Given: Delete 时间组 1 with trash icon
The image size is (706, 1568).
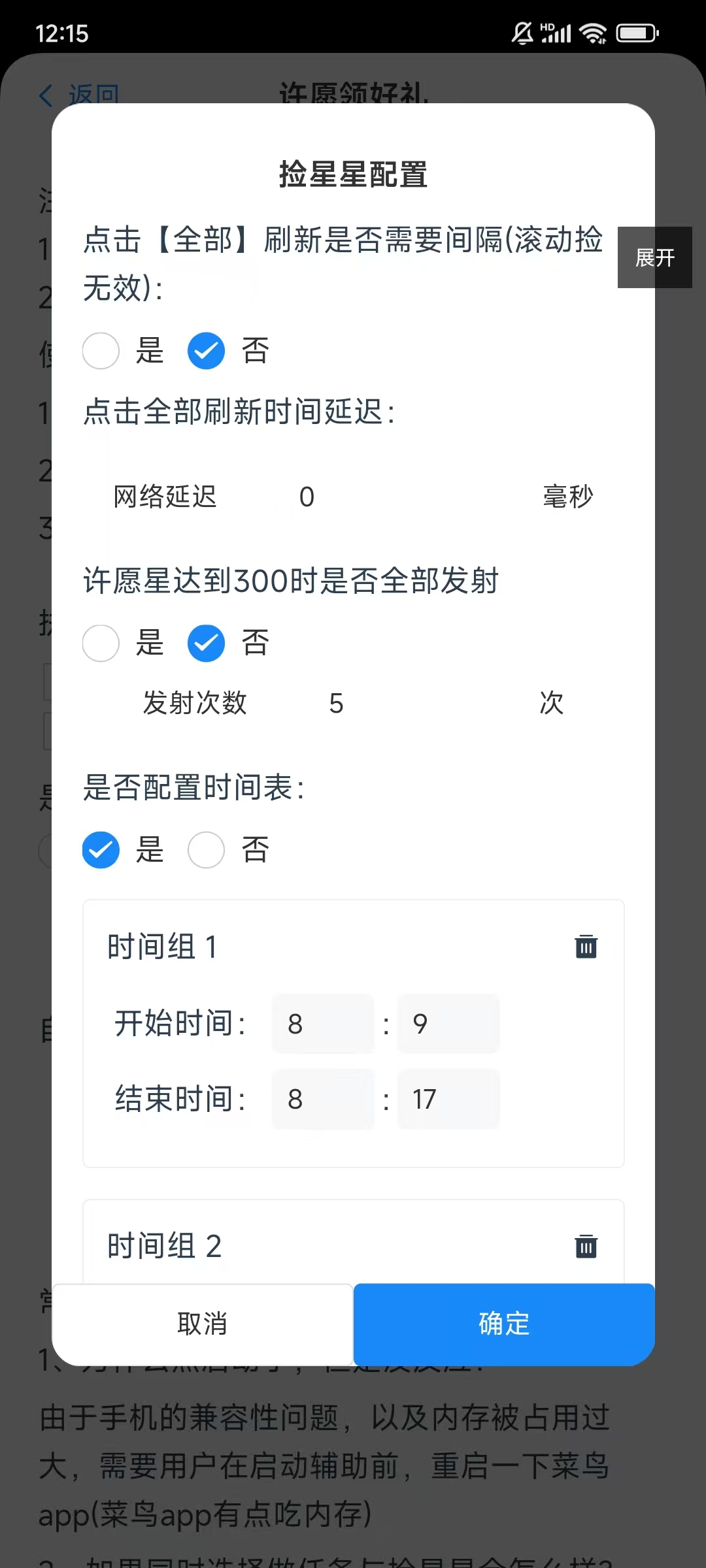Looking at the screenshot, I should point(586,946).
